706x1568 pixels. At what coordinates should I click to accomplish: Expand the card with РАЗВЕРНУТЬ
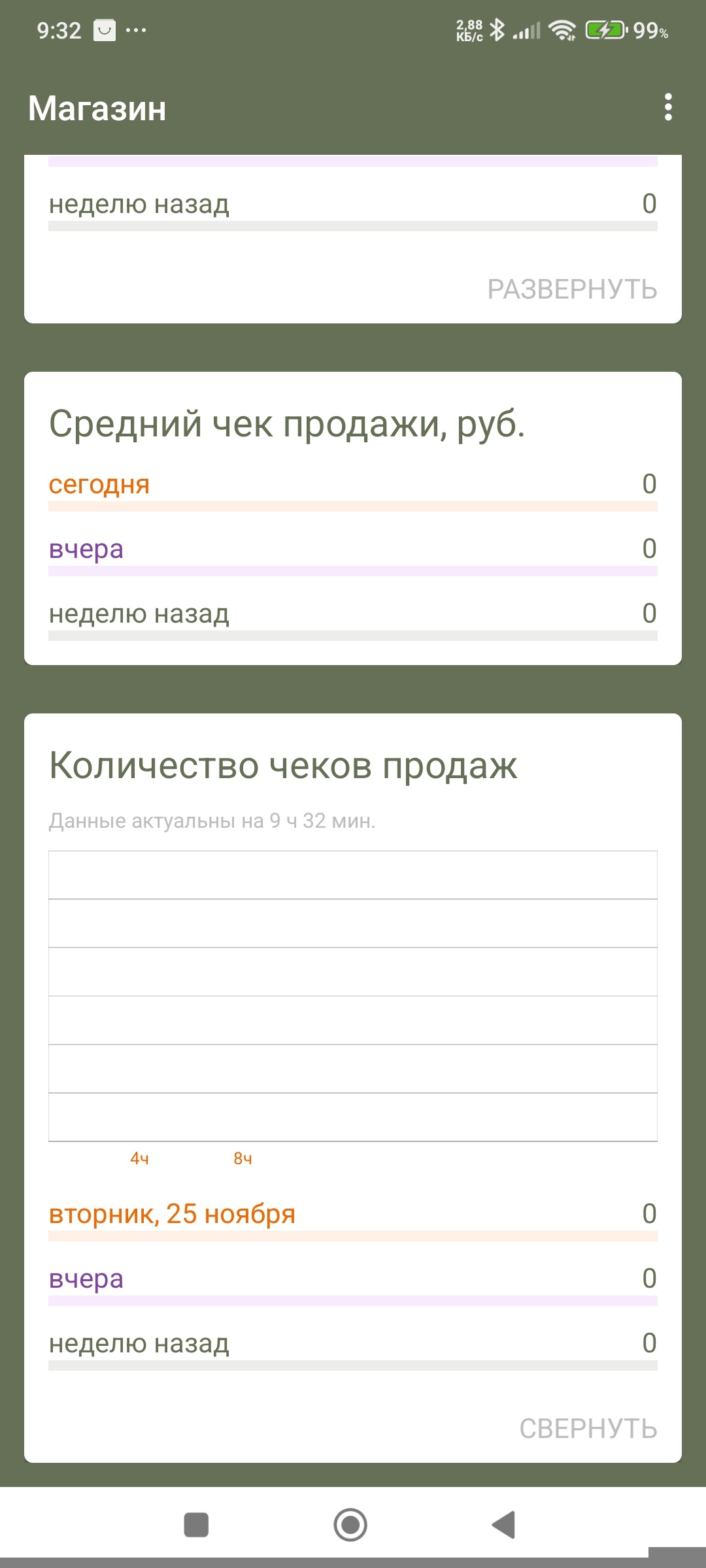point(572,289)
